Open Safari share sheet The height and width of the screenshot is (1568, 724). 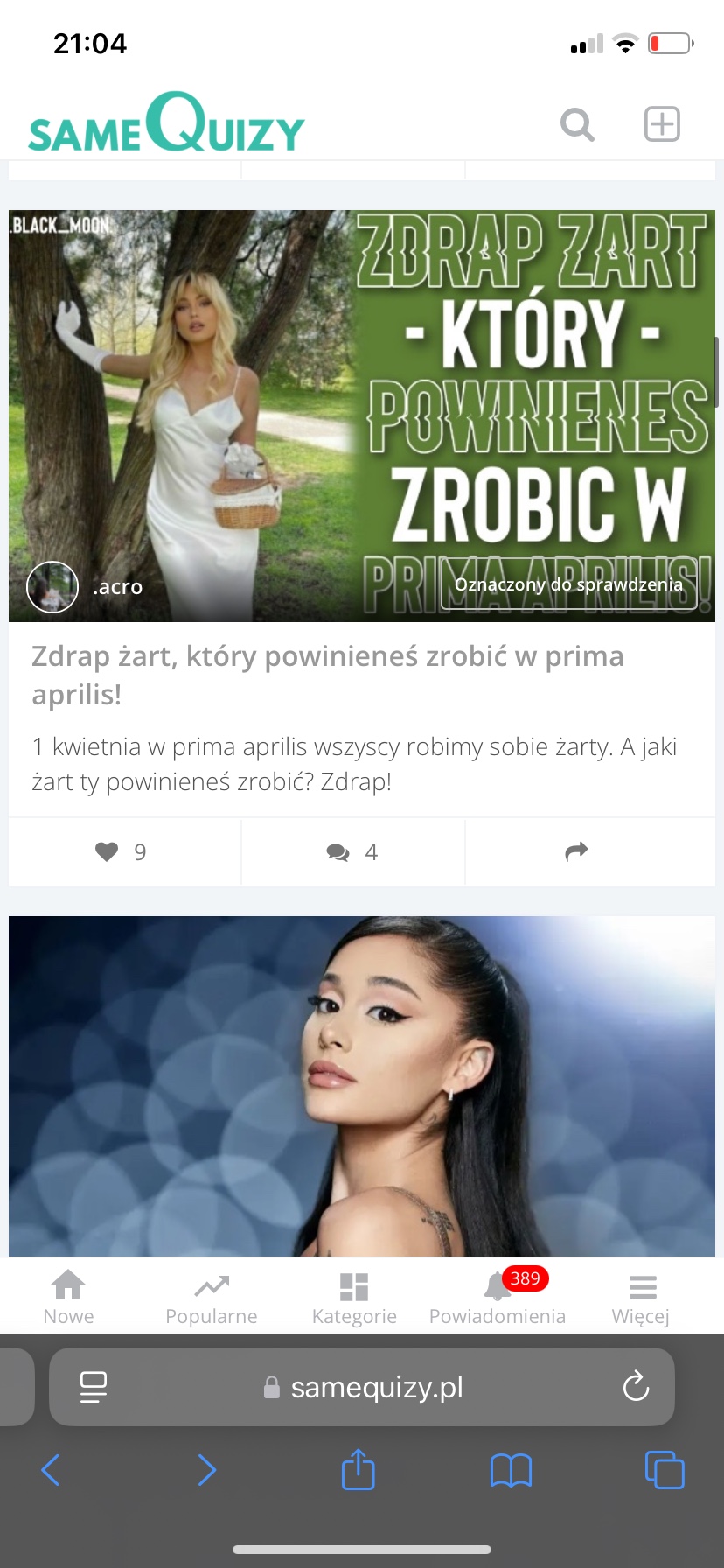click(x=358, y=1470)
